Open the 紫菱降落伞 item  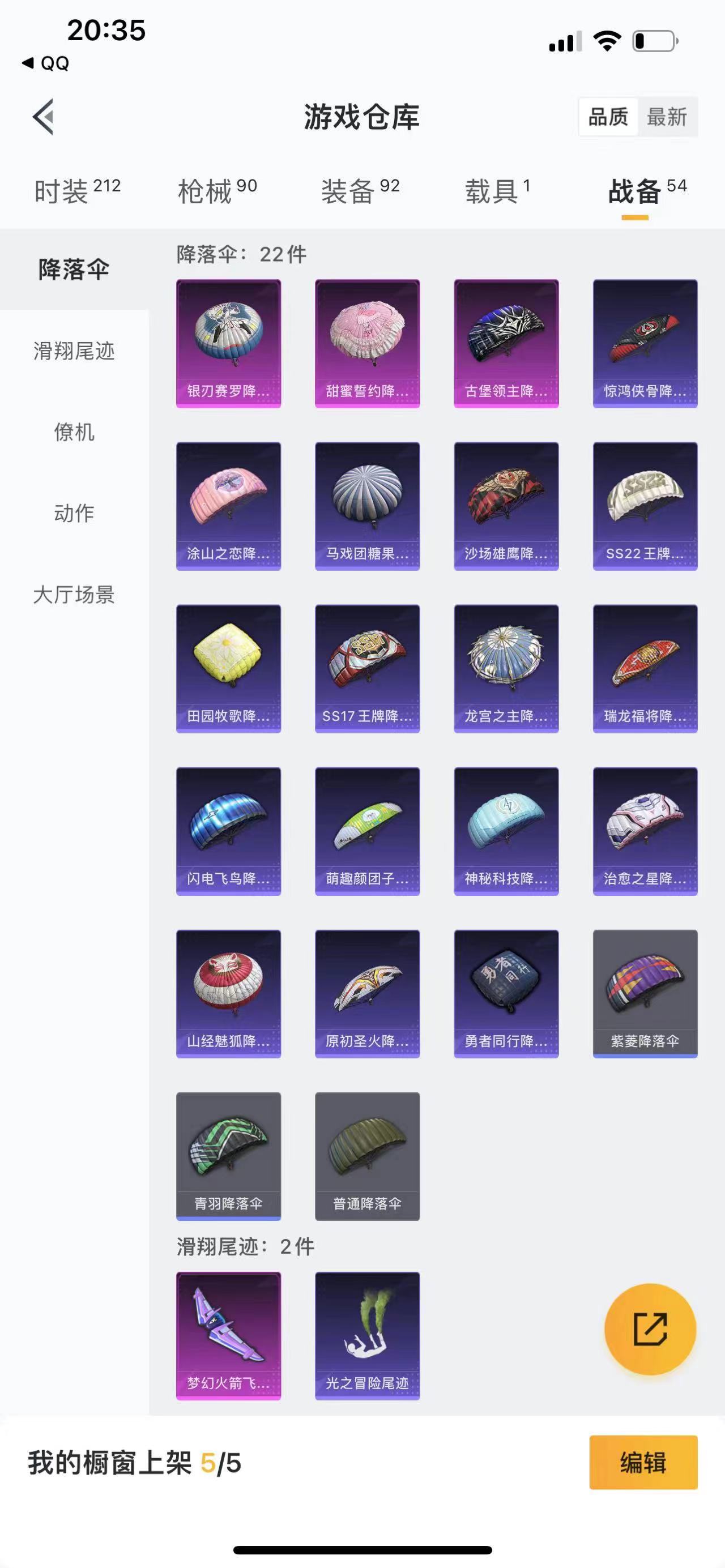[645, 993]
